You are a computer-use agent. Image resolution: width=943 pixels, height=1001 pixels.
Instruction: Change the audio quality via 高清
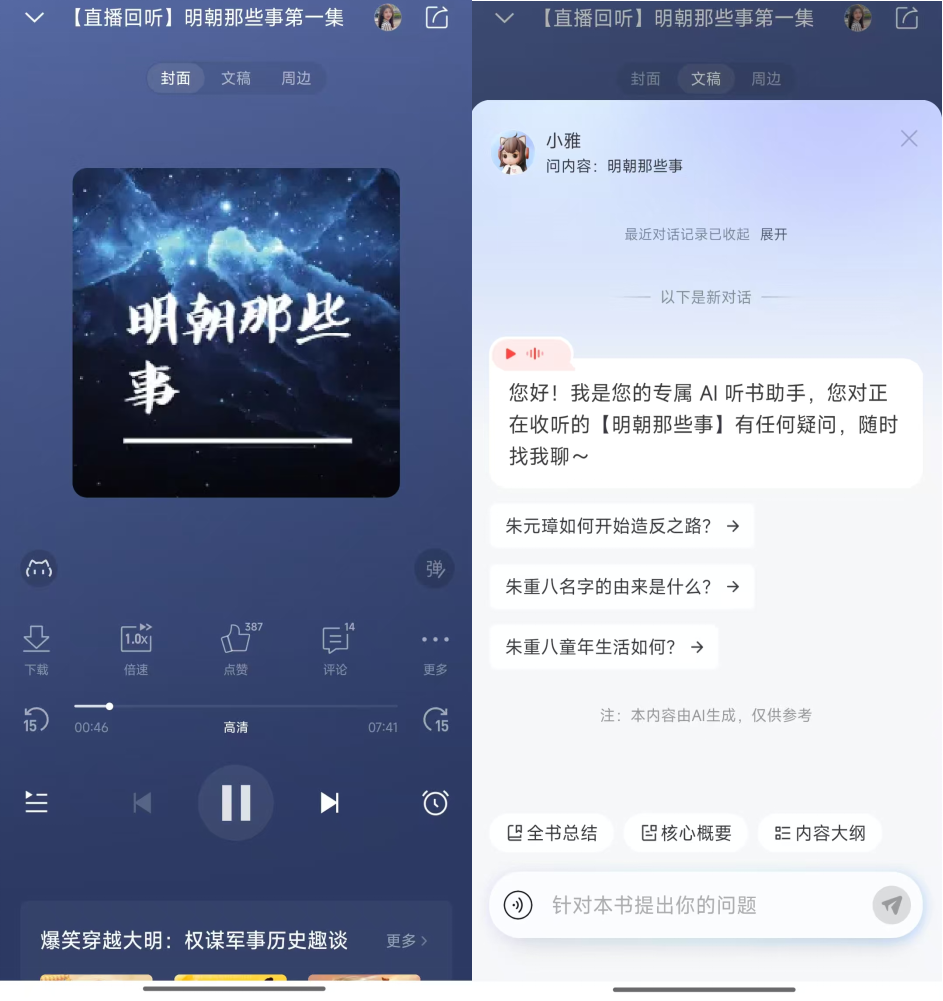[x=236, y=728]
